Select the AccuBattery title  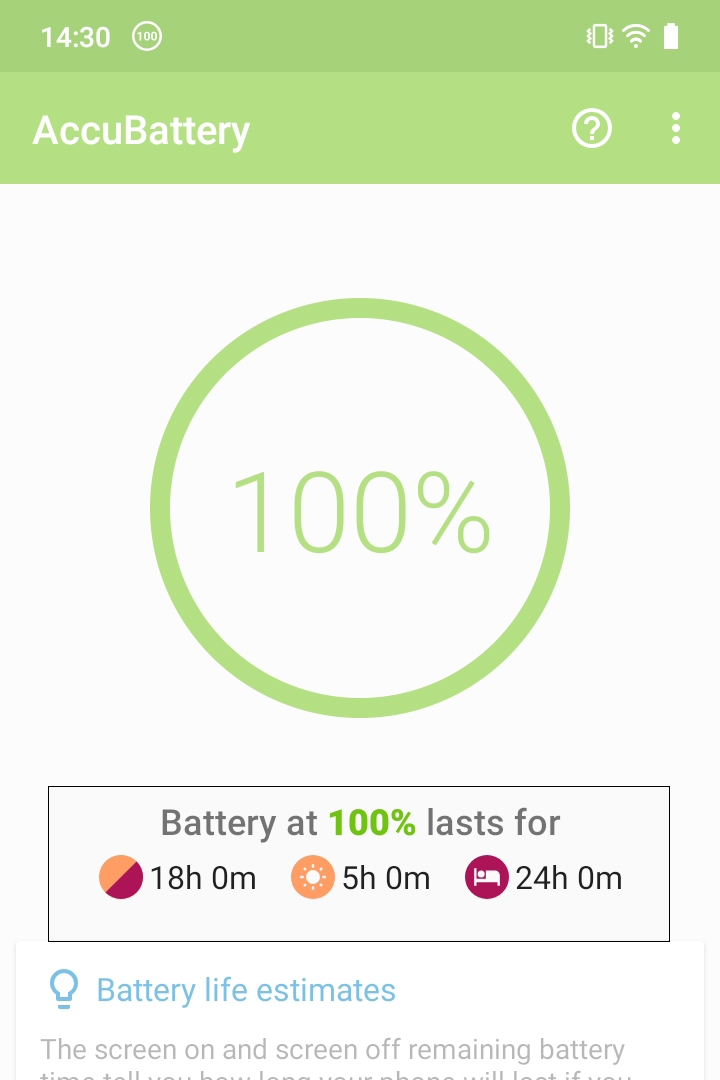click(x=141, y=129)
